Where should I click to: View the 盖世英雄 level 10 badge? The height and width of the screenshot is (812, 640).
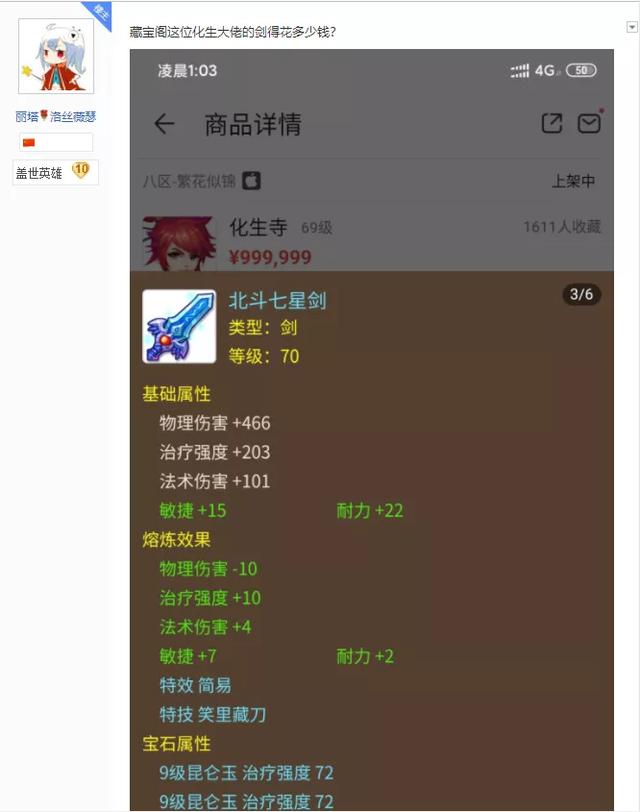coord(55,172)
